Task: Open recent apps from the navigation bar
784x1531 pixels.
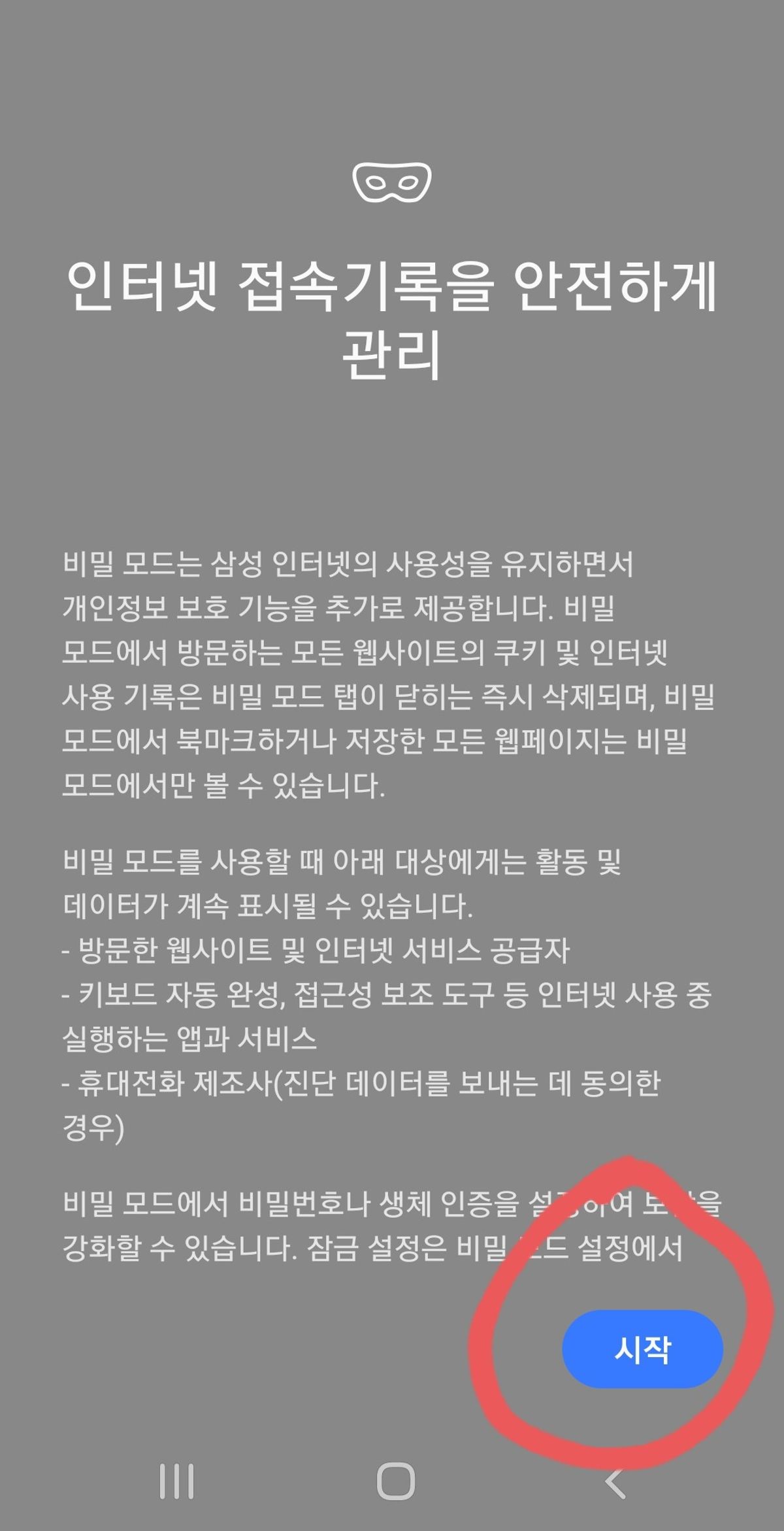Action: click(x=176, y=1483)
